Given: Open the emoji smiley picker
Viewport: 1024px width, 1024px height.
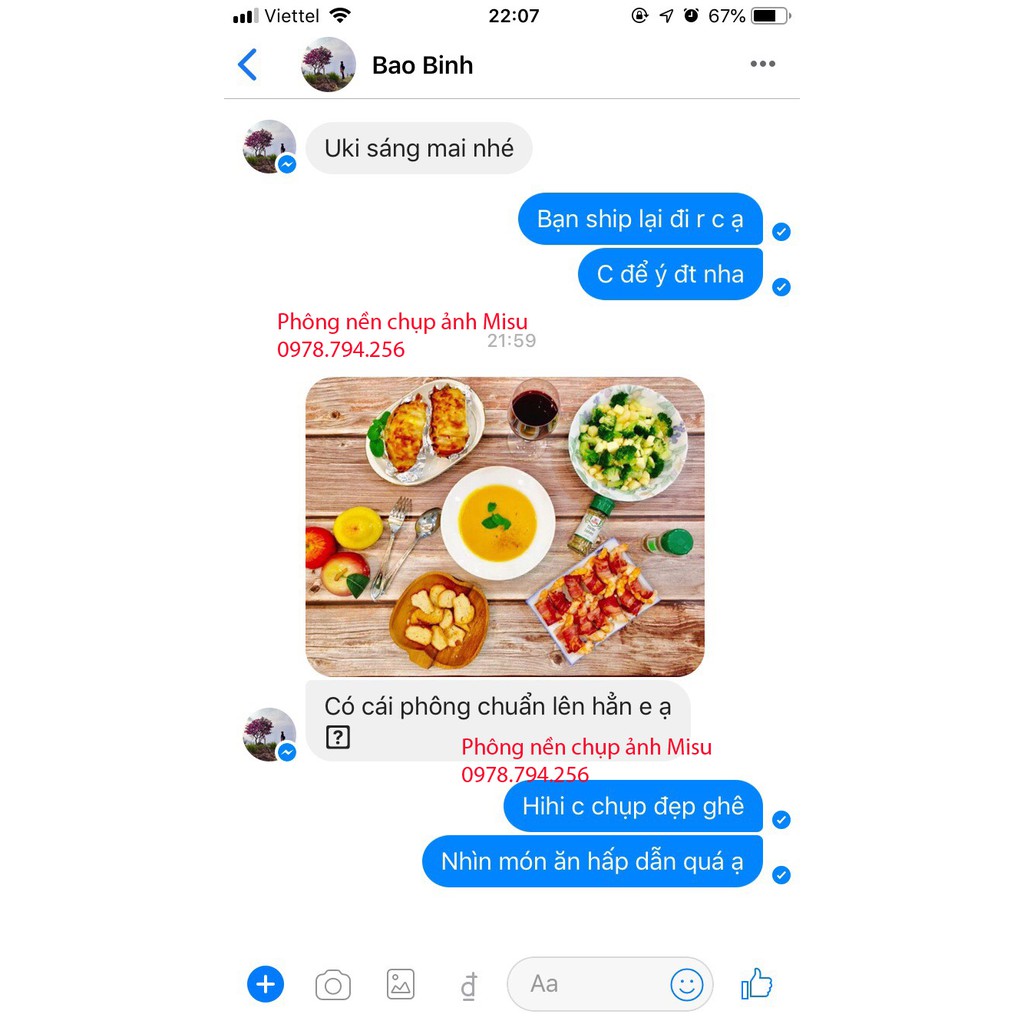Looking at the screenshot, I should (x=686, y=985).
